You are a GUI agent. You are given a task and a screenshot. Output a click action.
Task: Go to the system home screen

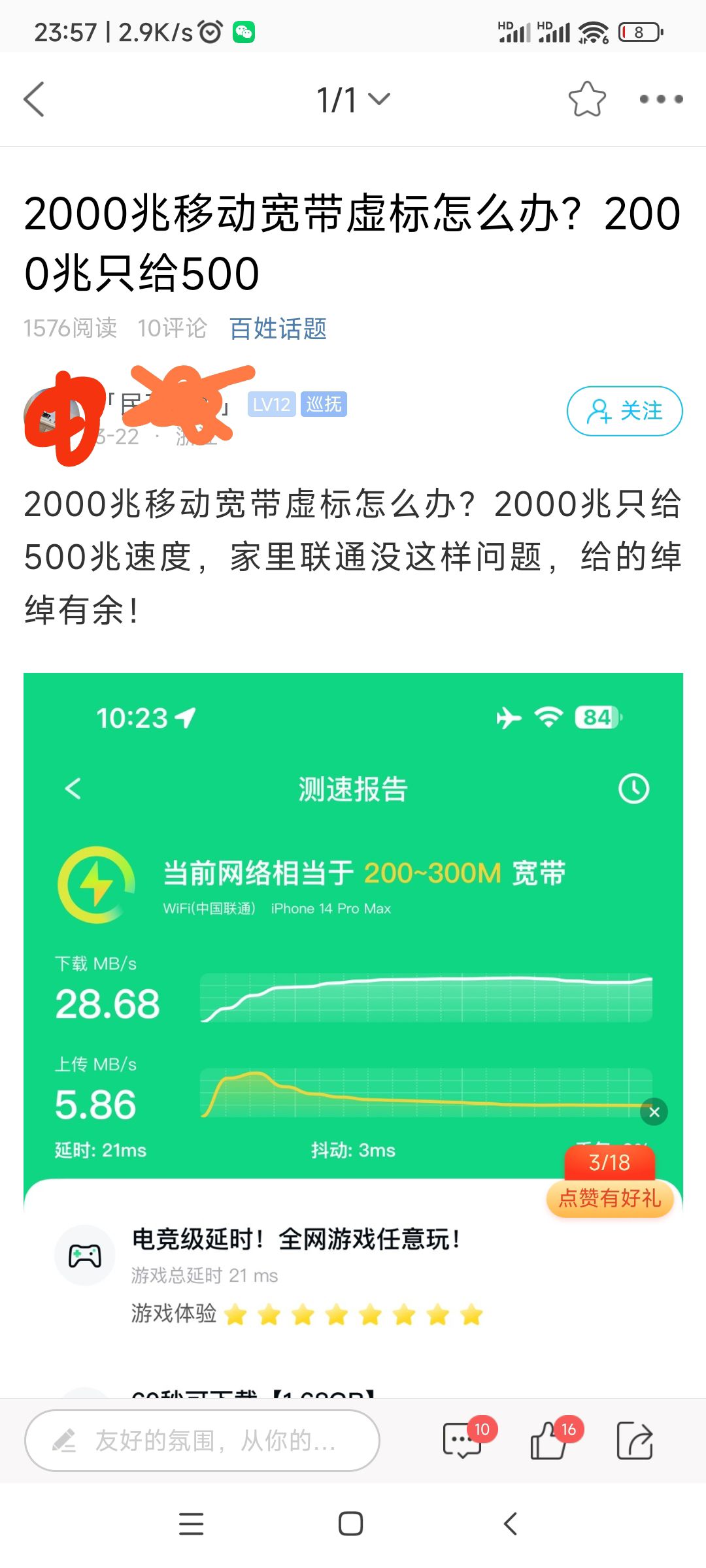(x=351, y=1524)
